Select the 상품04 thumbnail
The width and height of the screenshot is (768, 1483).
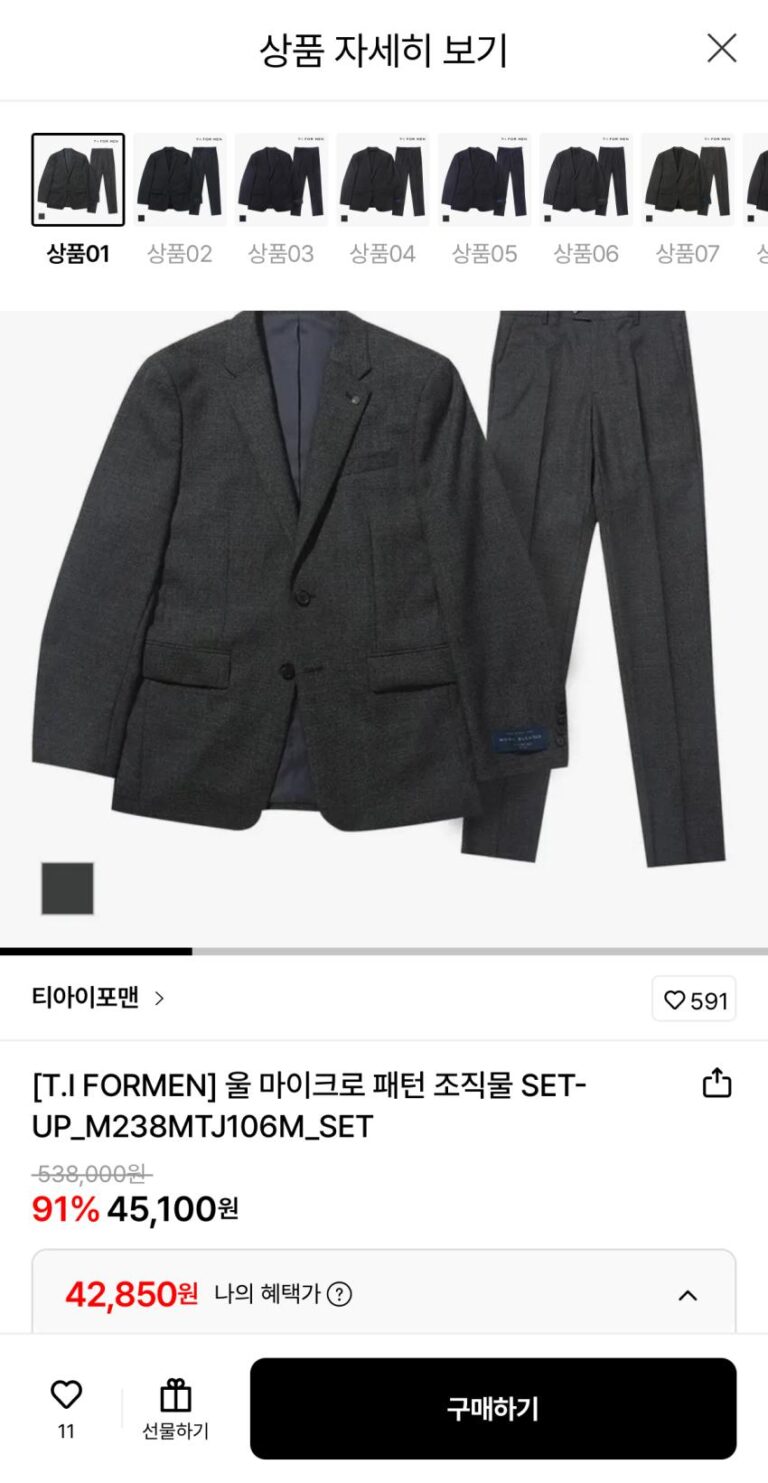coord(383,180)
